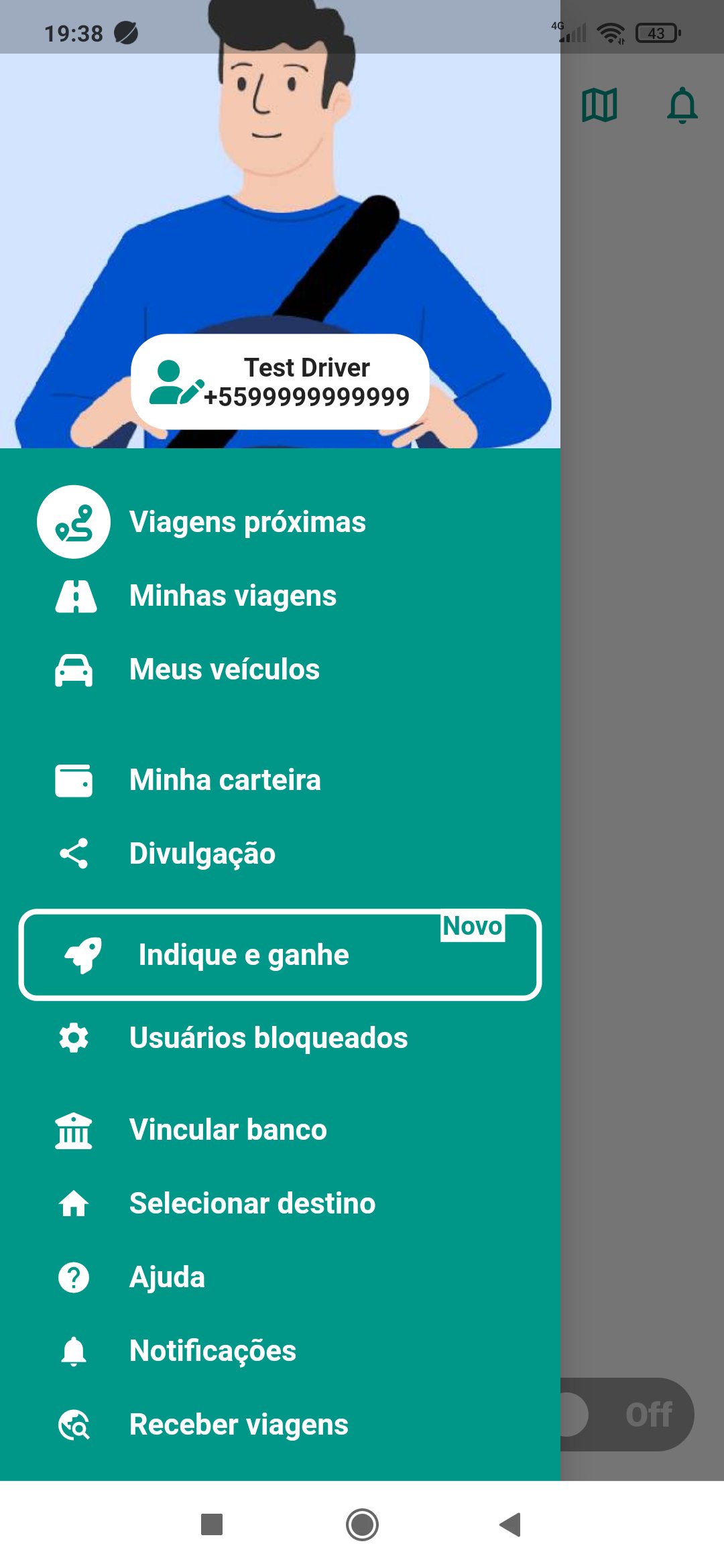
Task: Tap the system home button
Action: pos(362,1524)
